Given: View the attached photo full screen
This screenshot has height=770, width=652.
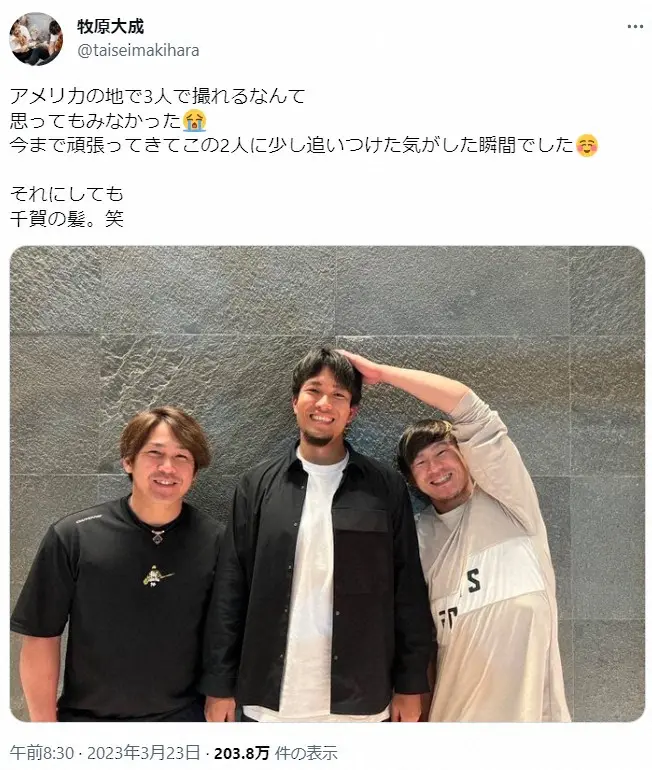Looking at the screenshot, I should click(327, 484).
